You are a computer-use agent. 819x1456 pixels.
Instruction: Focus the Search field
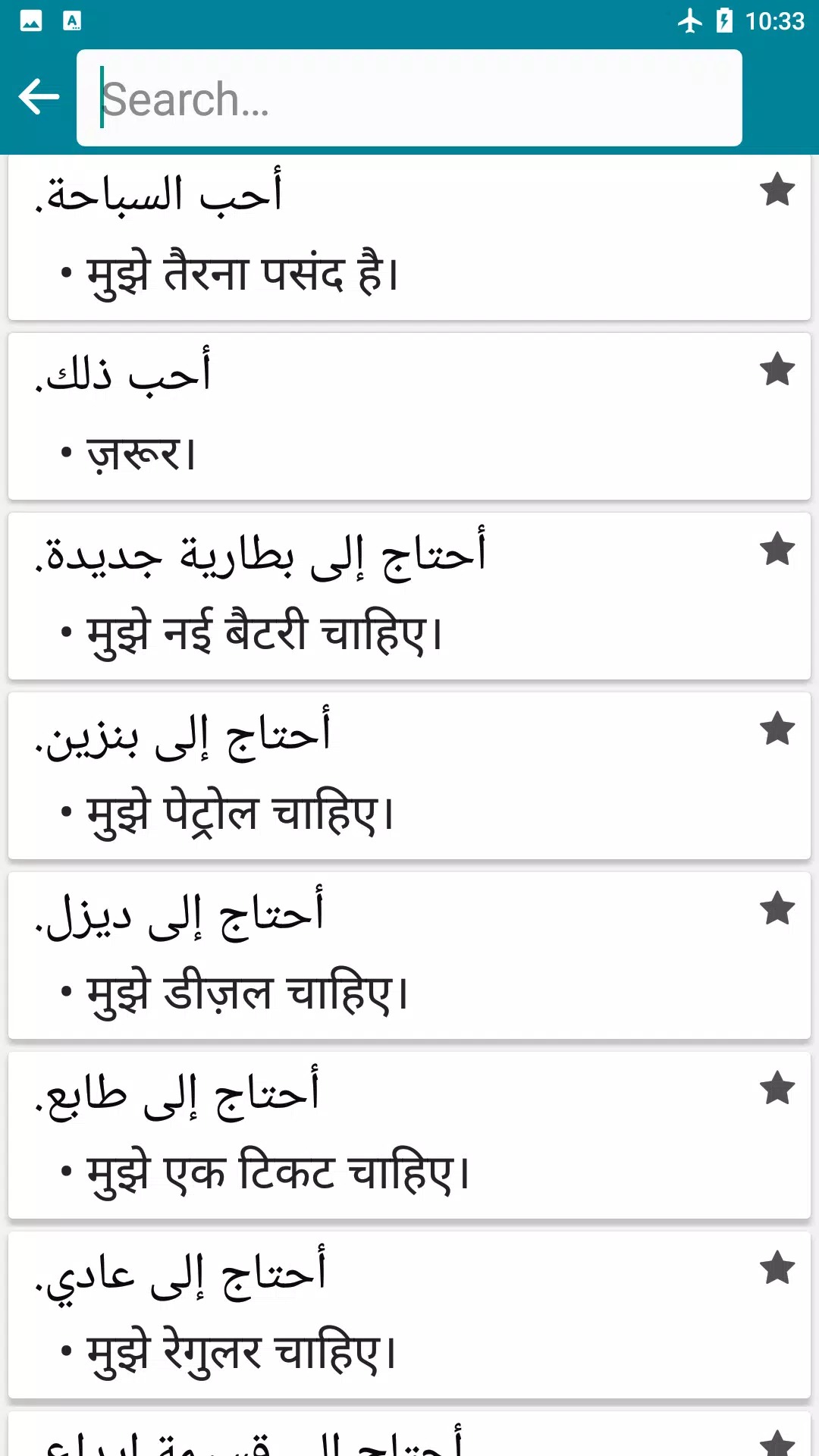click(409, 98)
